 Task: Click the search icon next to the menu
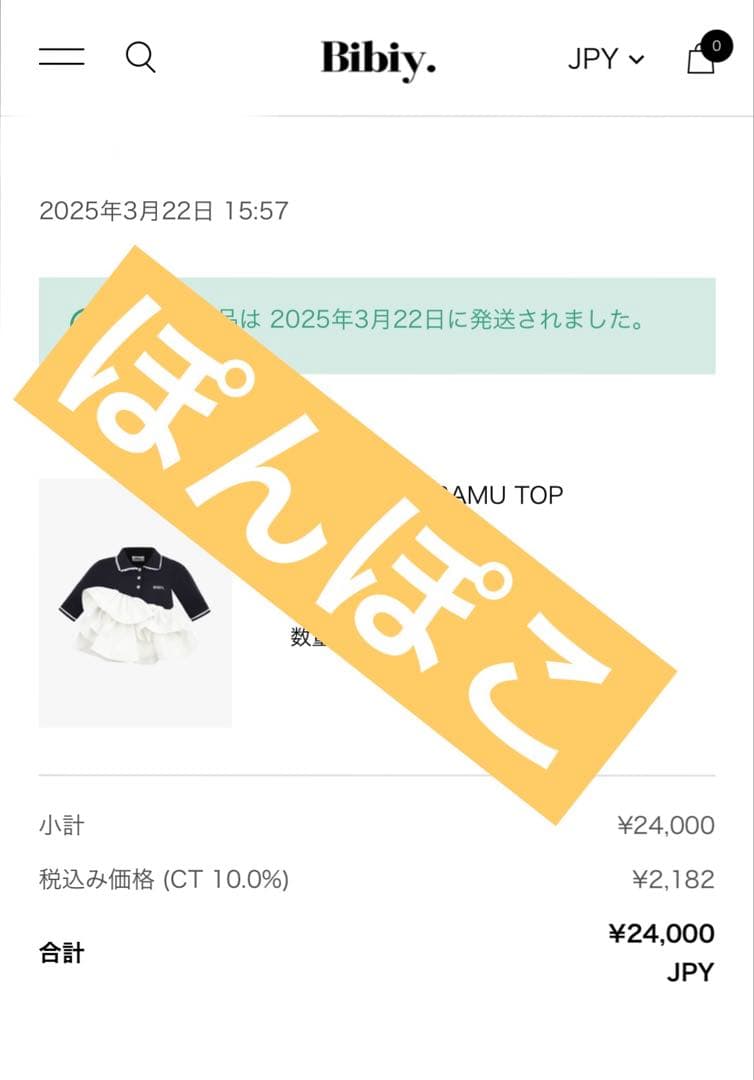[142, 57]
